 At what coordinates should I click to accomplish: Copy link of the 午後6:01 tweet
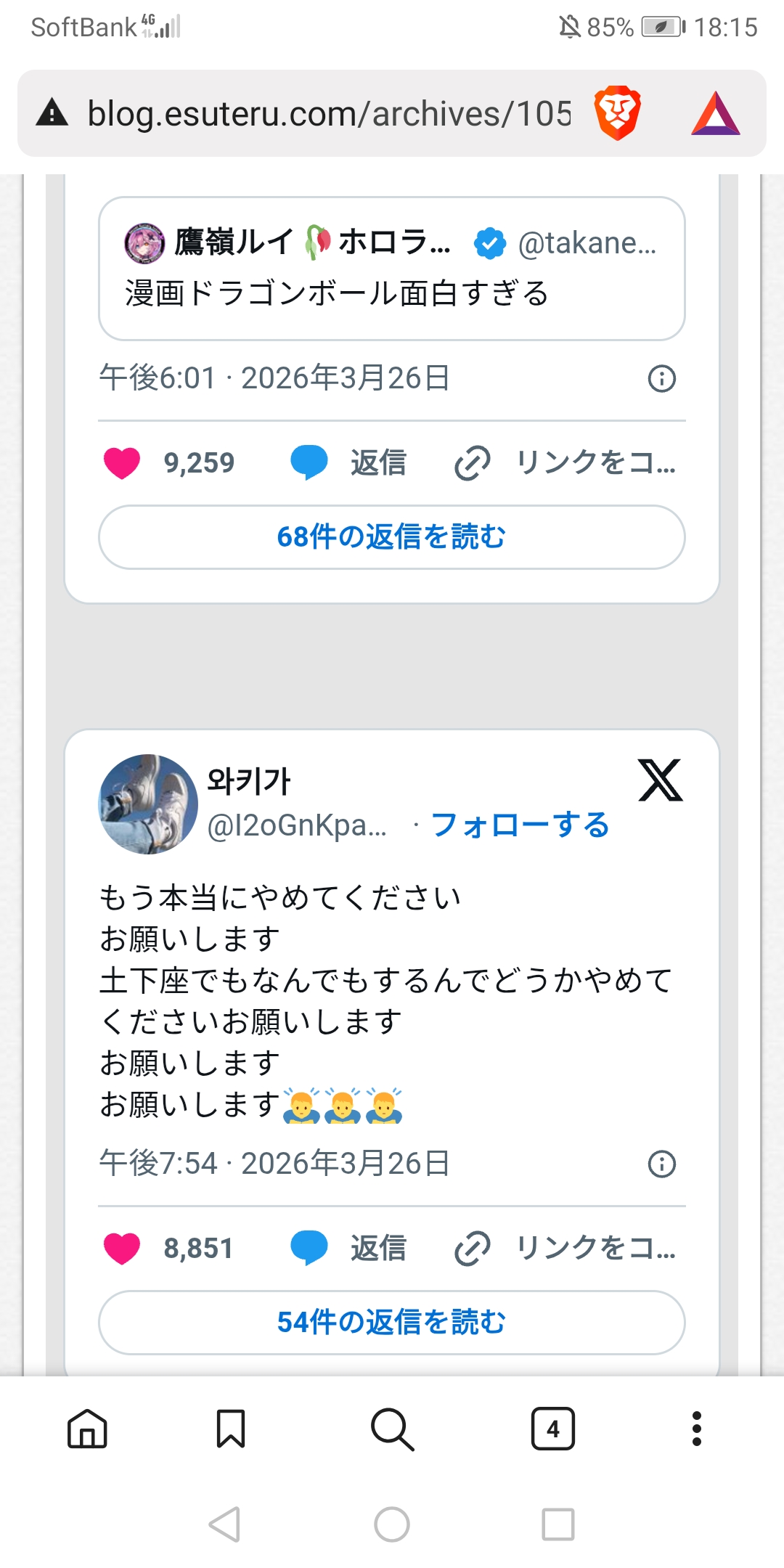[x=565, y=463]
